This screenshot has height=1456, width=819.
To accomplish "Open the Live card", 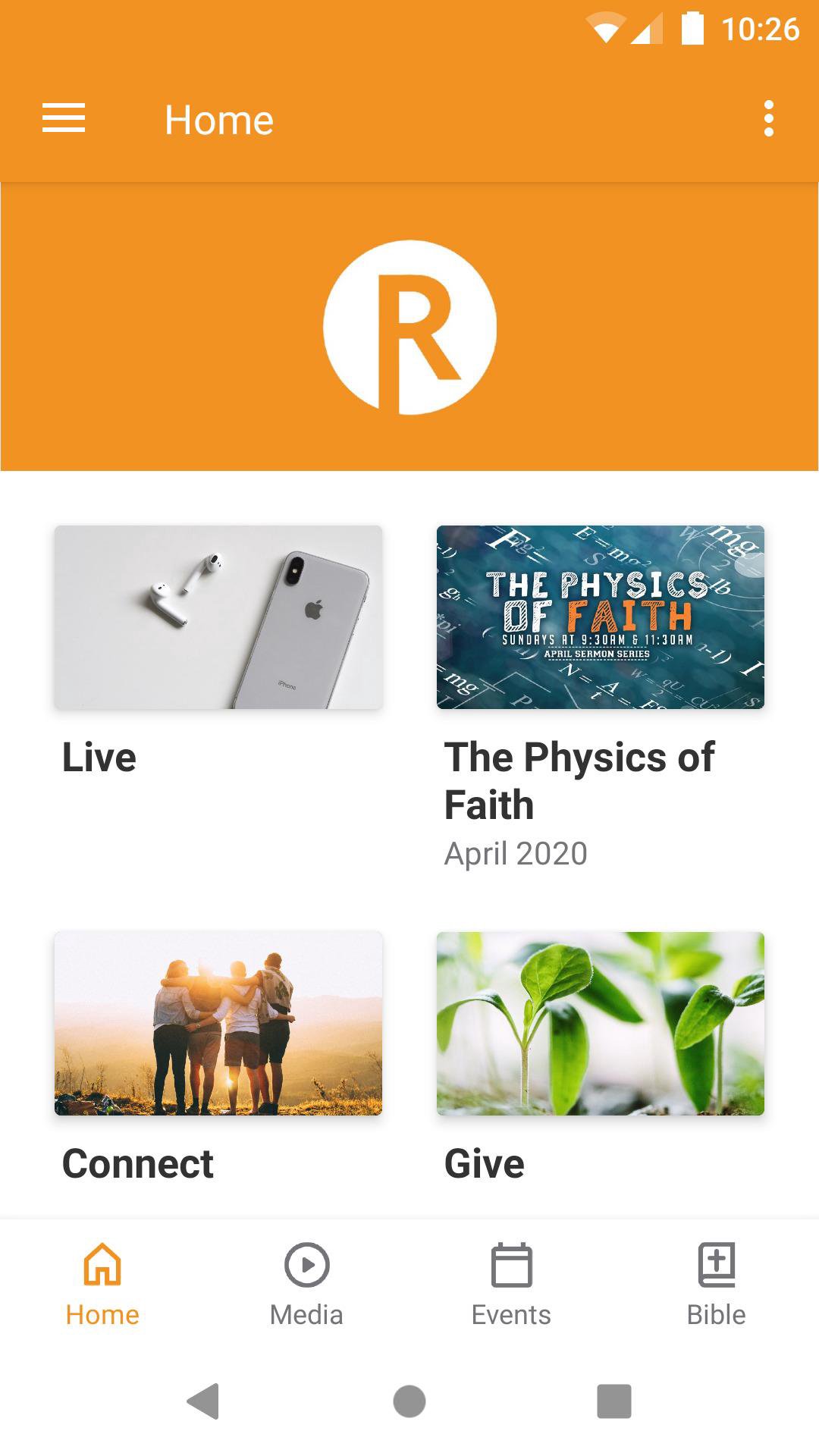I will pyautogui.click(x=218, y=617).
